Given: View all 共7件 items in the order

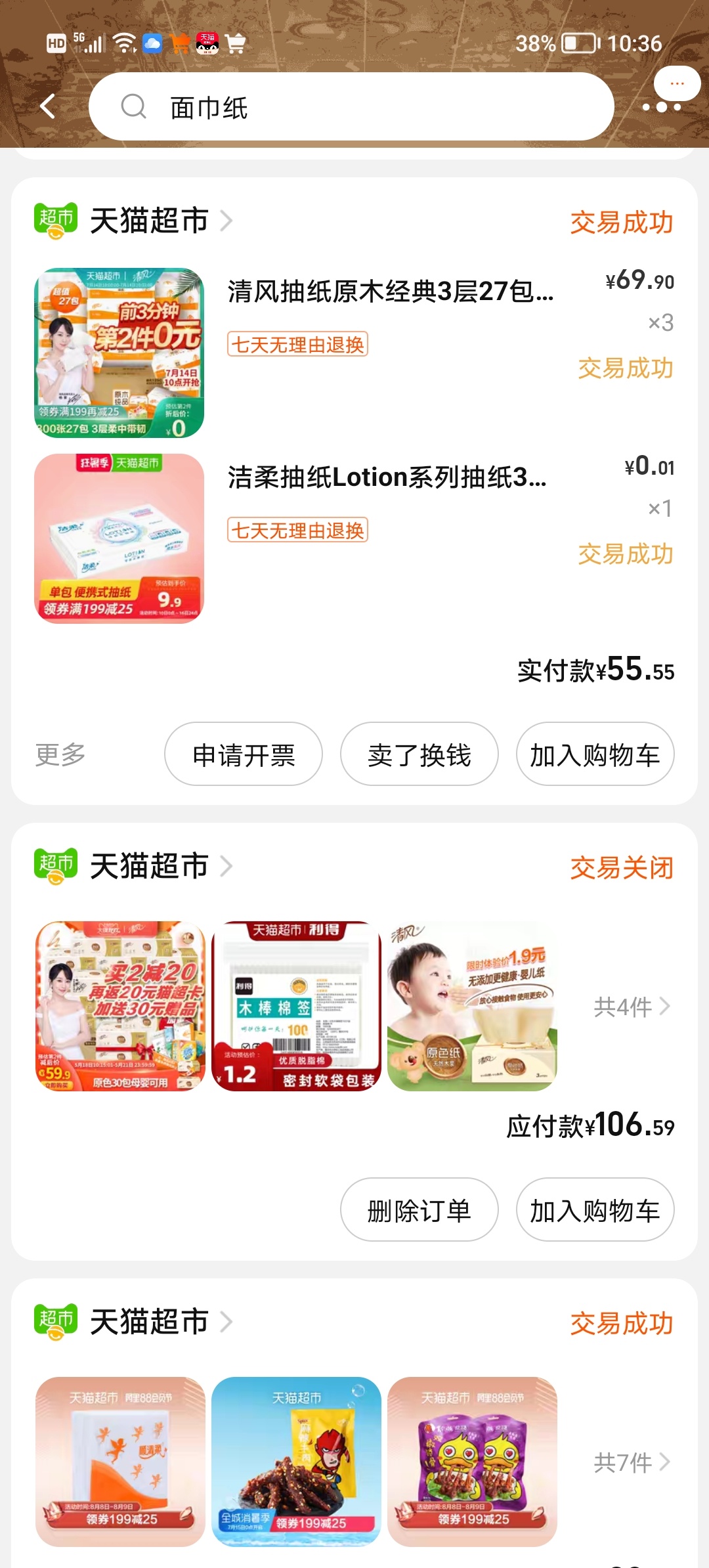Looking at the screenshot, I should [x=631, y=1462].
